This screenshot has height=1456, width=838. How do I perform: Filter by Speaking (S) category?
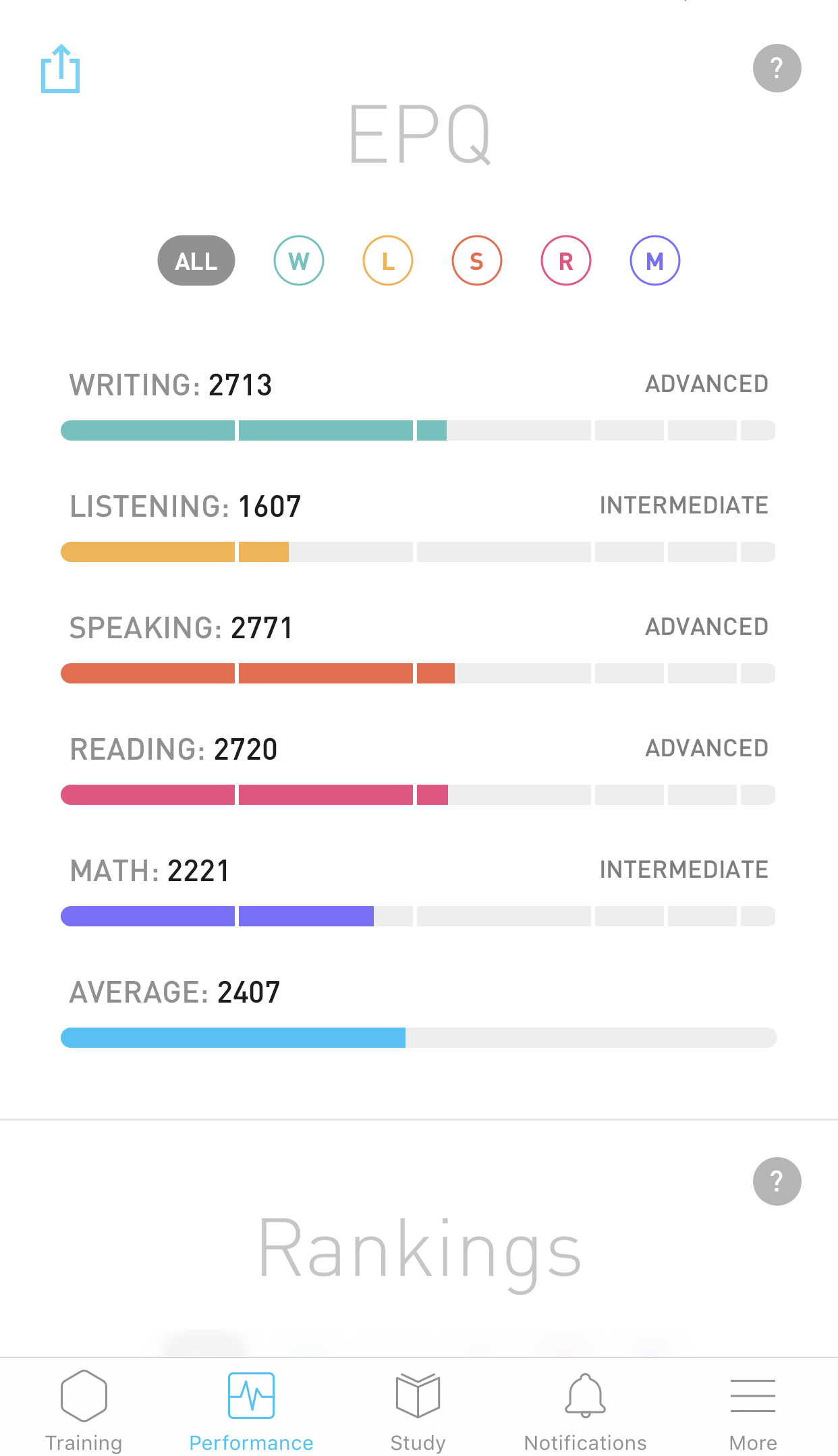pos(477,260)
